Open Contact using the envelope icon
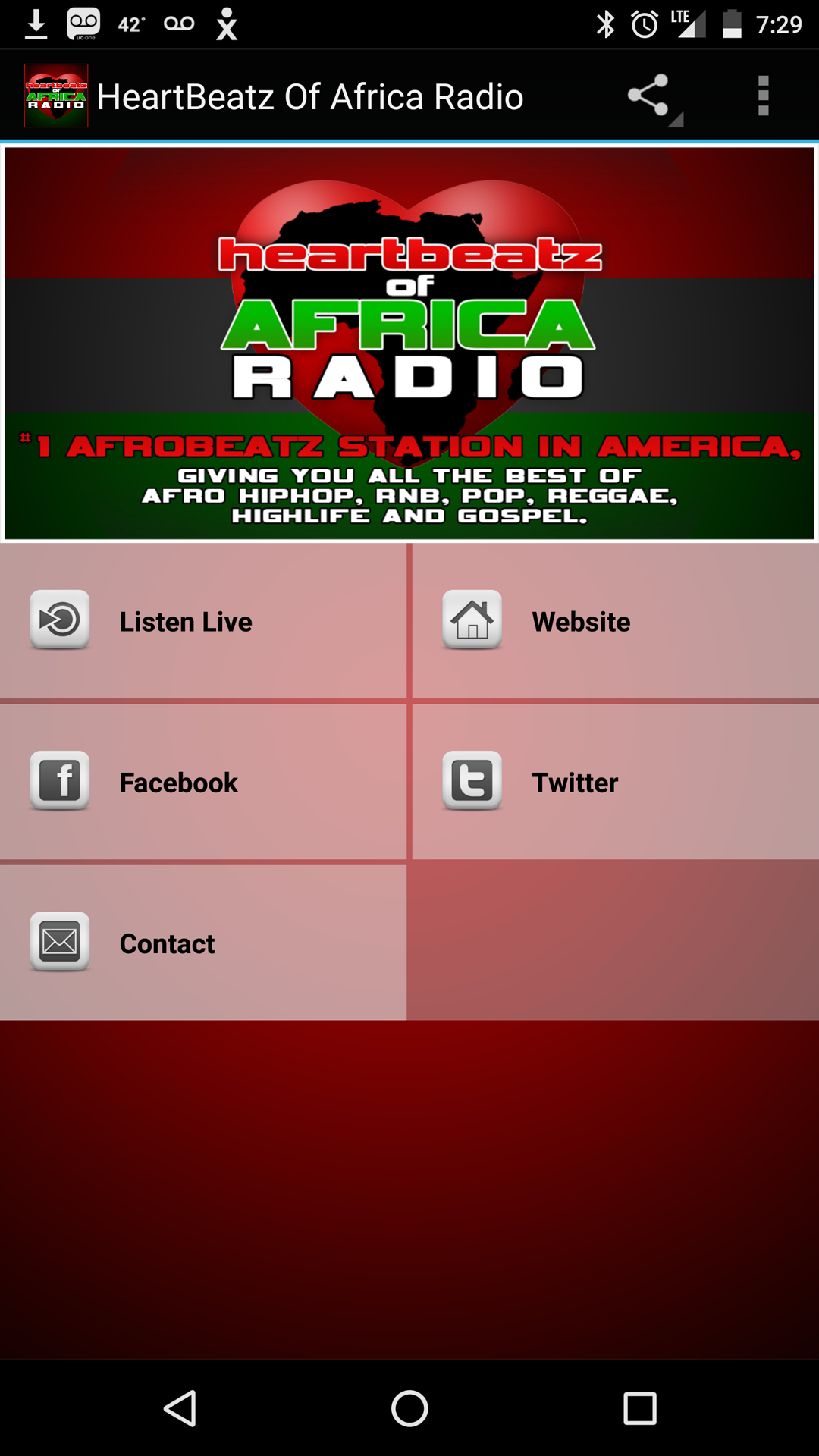 click(58, 943)
